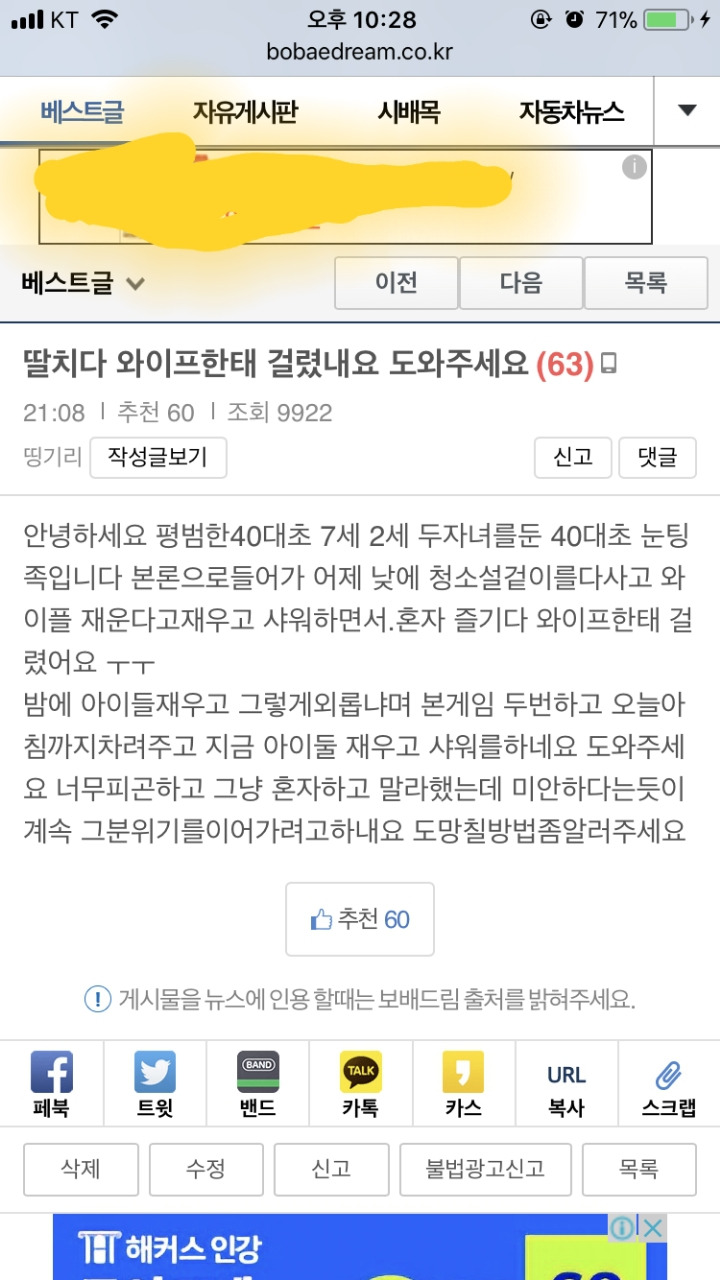Jump to comments with 댓글 button
Image resolution: width=720 pixels, height=1280 pixels.
[657, 458]
